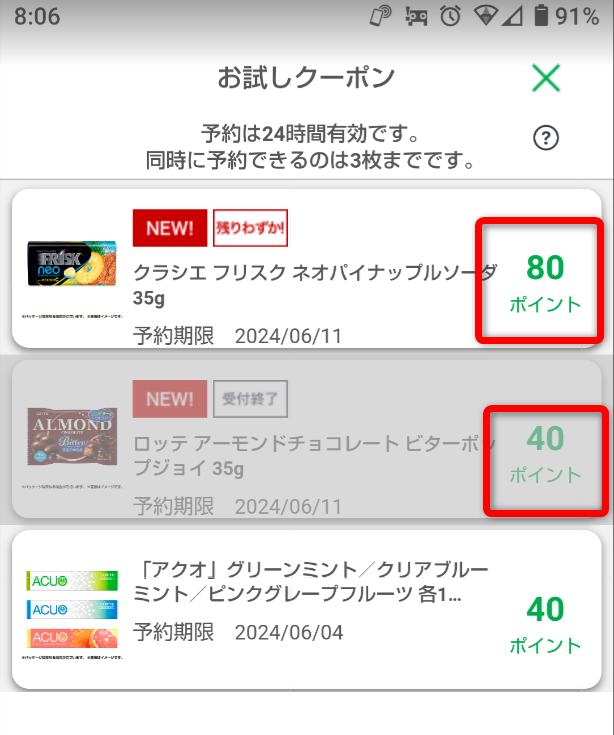The height and width of the screenshot is (735, 614).
Task: Close the お試しクーポン screen
Action: click(x=546, y=78)
